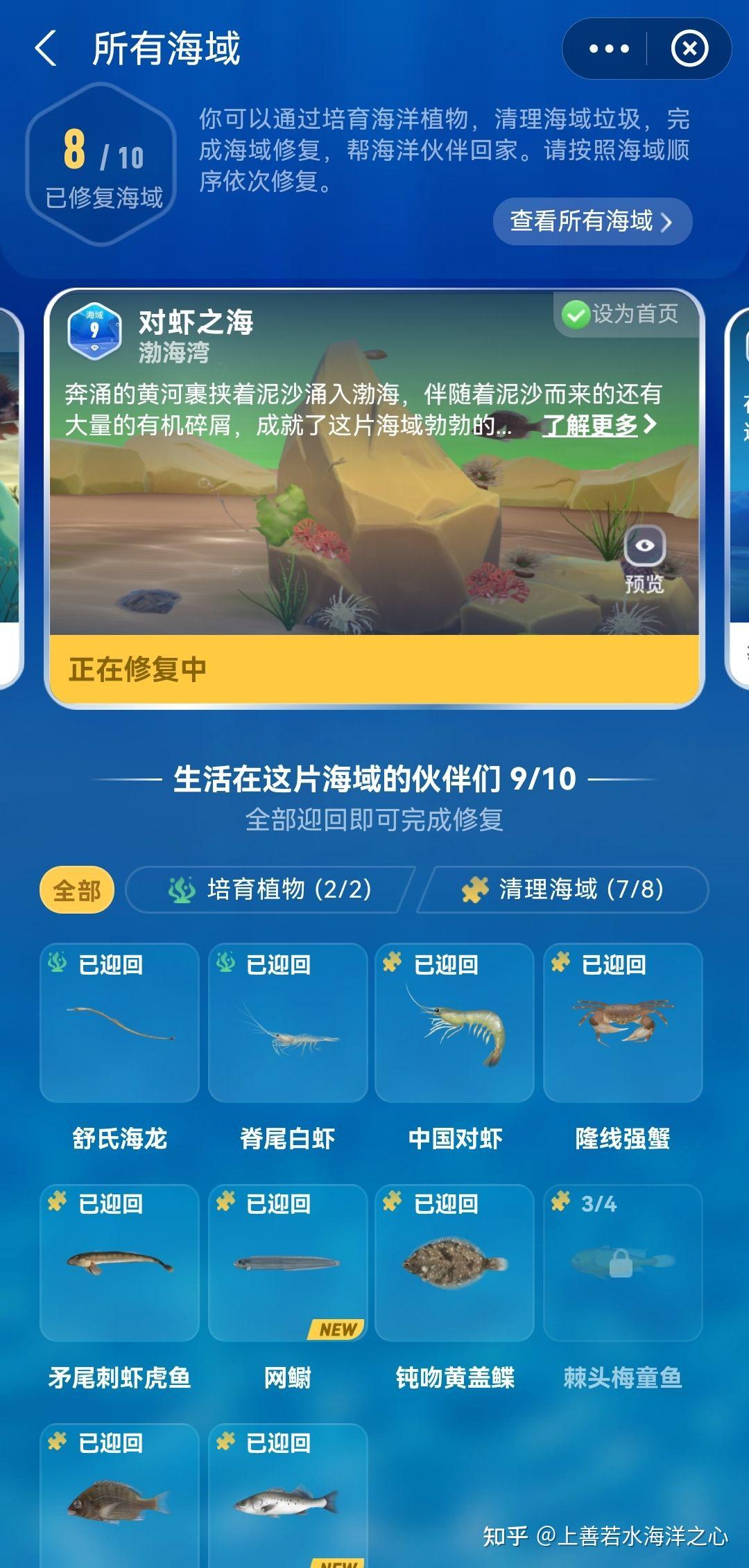Viewport: 749px width, 1568px height.
Task: Switch to 培育植物 (2/2) tab
Action: [x=270, y=889]
